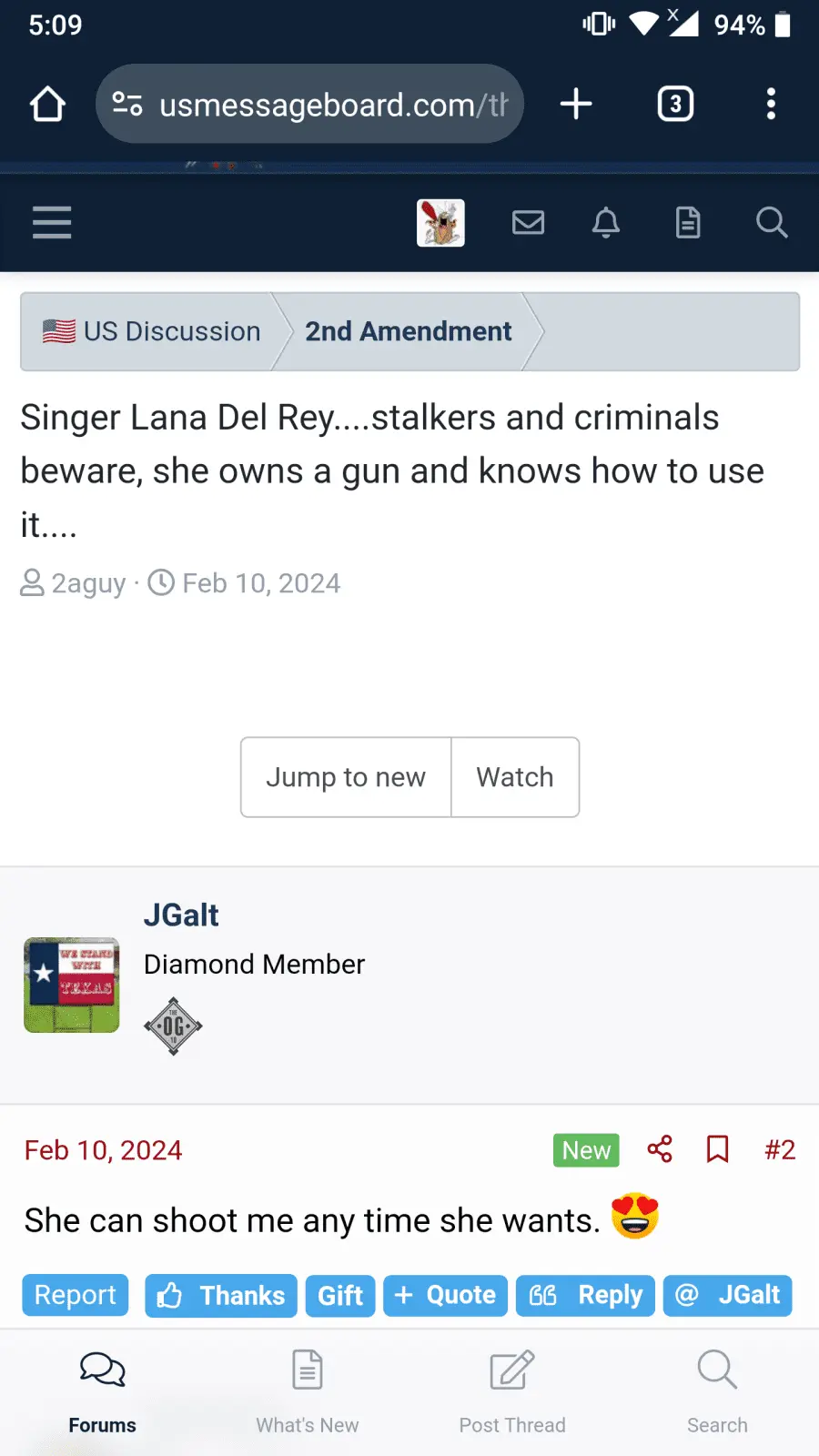This screenshot has height=1456, width=819.
Task: Open the browser overflow menu
Action: 771,104
